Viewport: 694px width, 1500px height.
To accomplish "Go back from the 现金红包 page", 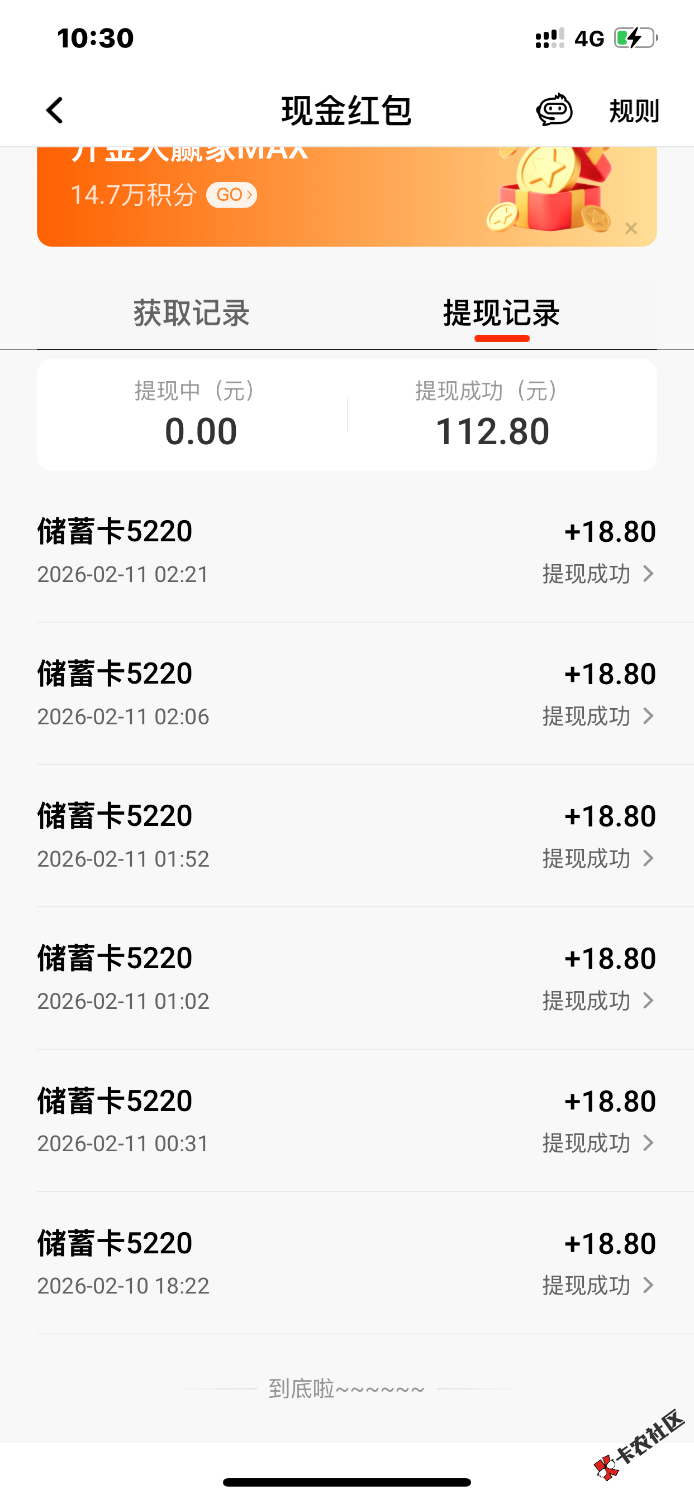I will pos(55,110).
